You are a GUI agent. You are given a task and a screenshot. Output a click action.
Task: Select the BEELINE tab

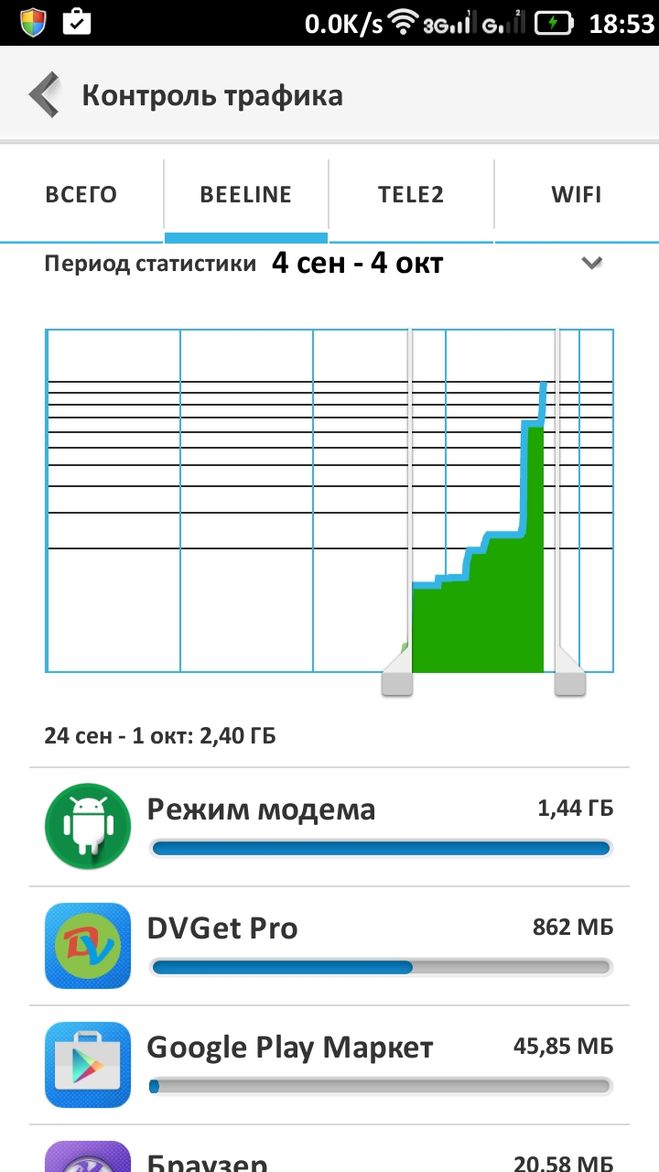(x=246, y=195)
